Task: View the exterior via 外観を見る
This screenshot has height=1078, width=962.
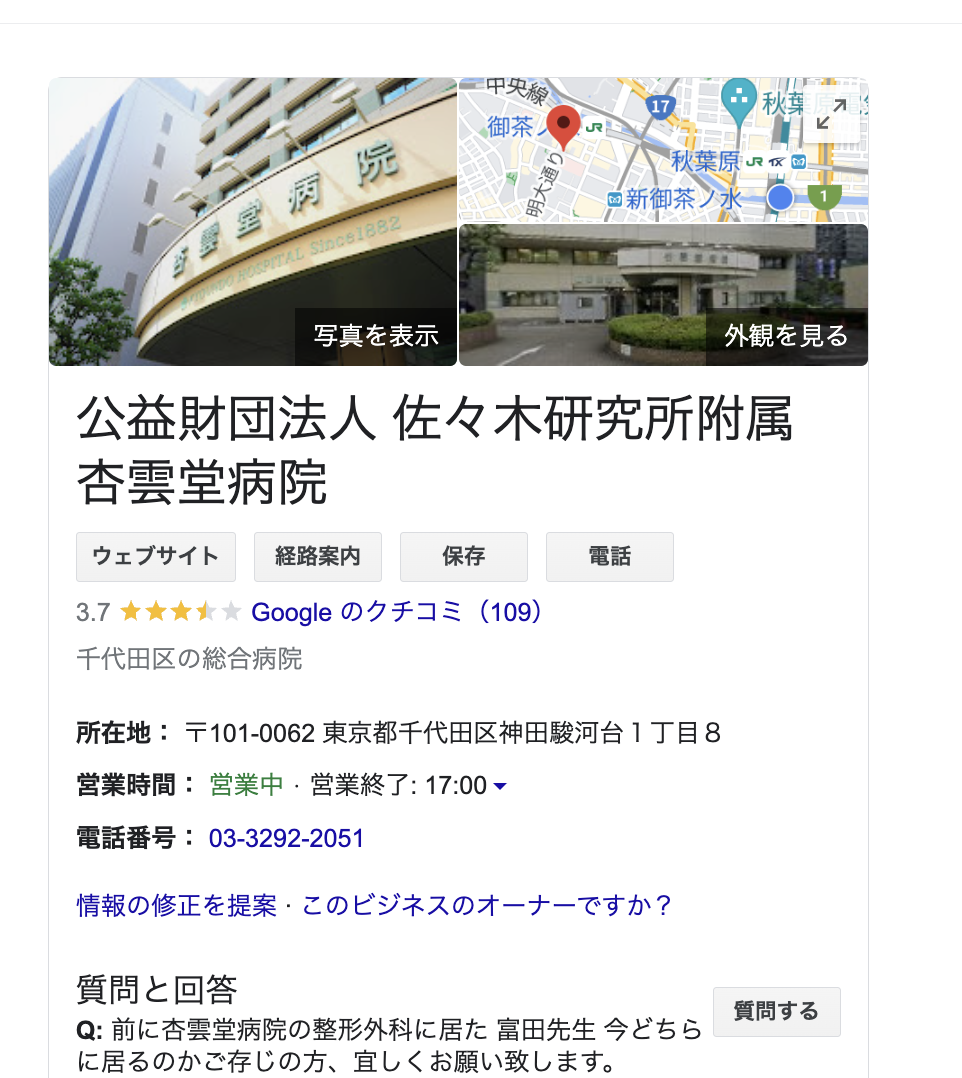Action: 785,336
